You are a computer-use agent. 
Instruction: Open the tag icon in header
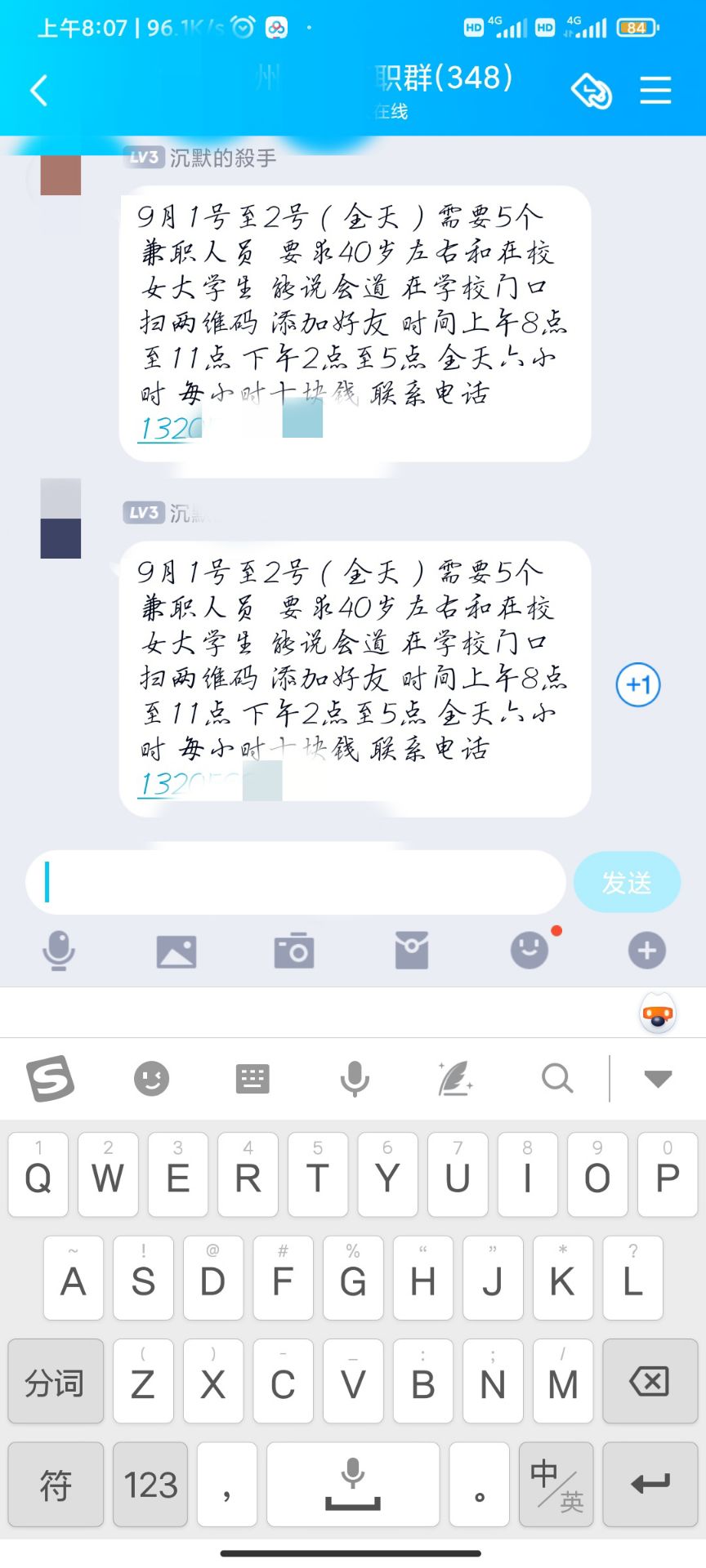point(591,90)
